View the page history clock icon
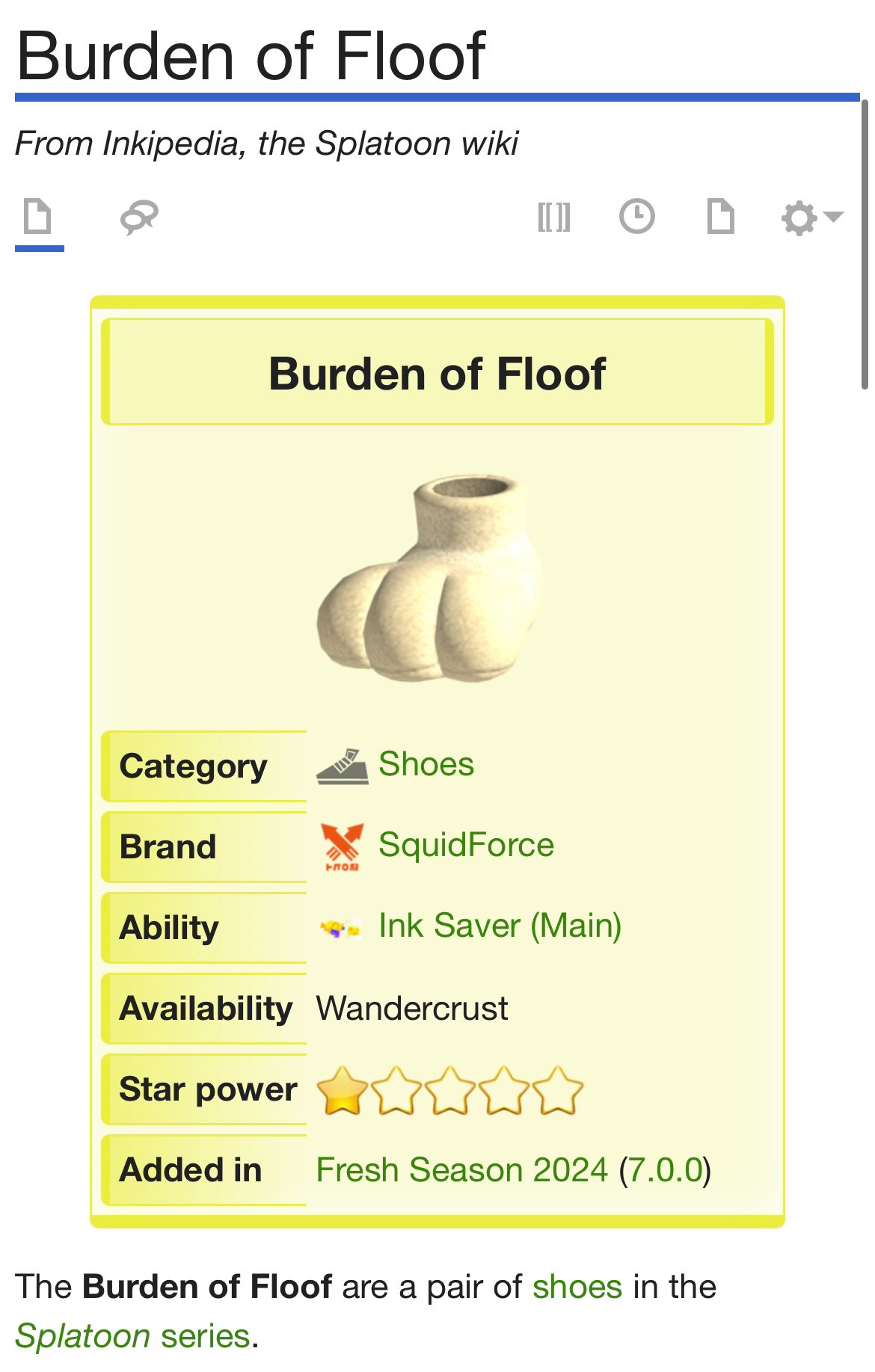 [x=637, y=218]
